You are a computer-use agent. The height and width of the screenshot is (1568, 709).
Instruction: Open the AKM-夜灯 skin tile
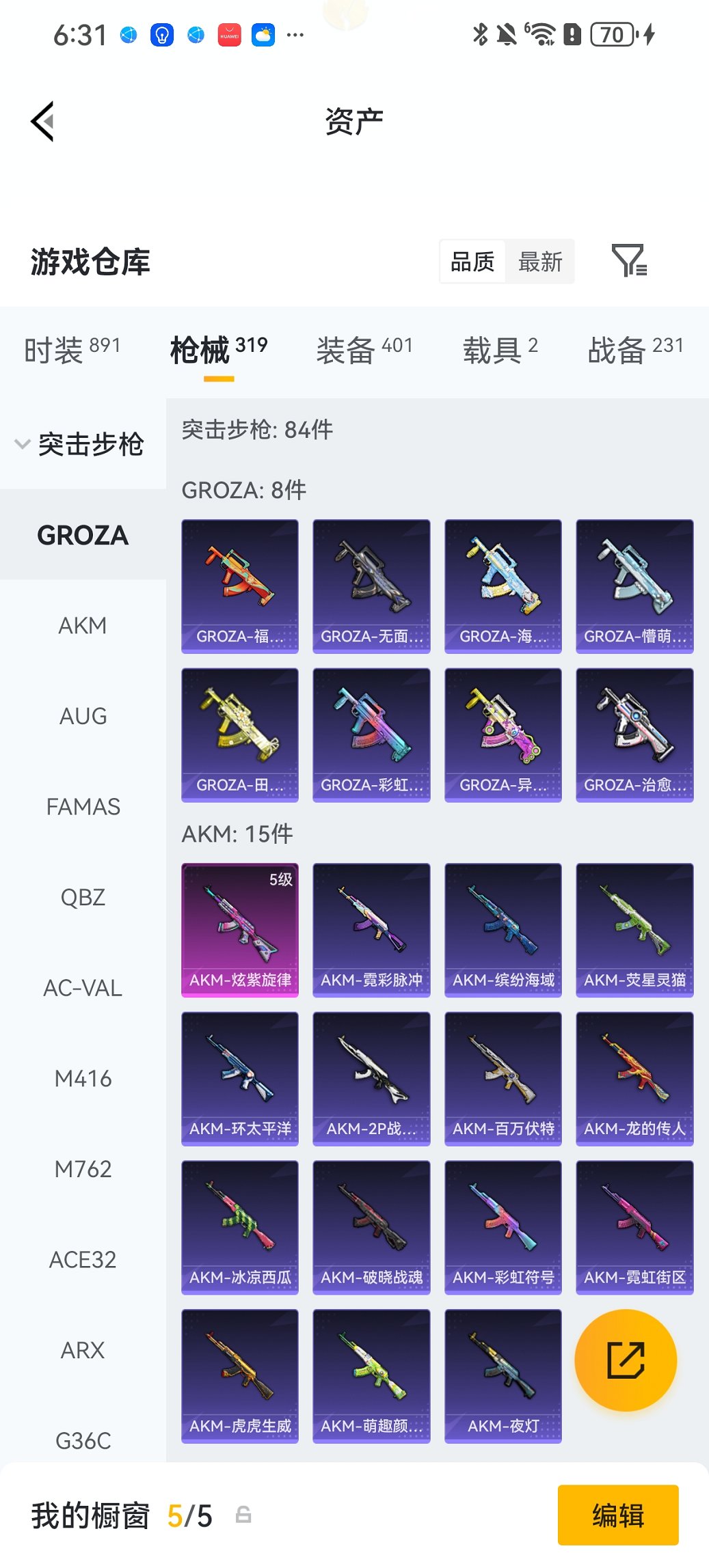(x=503, y=1375)
